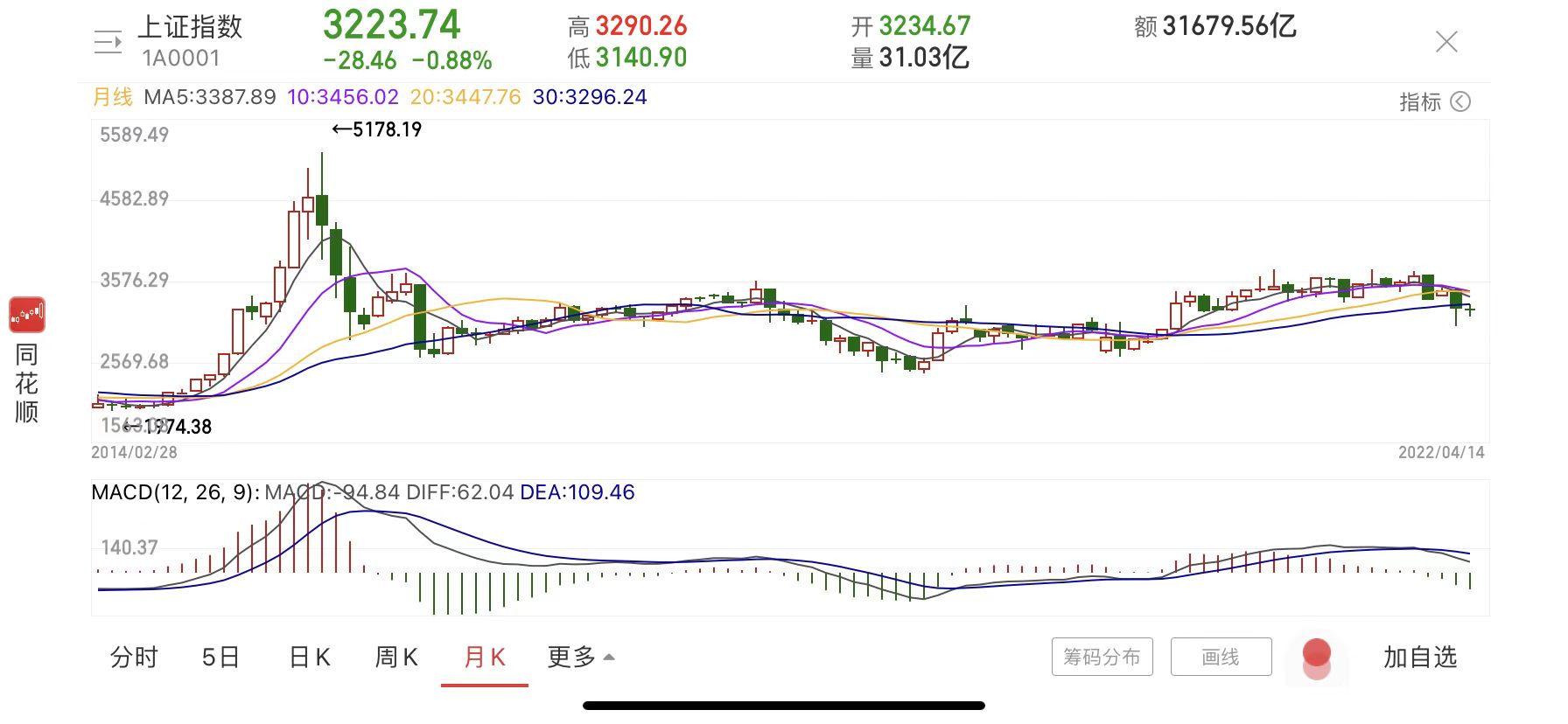Open the stock switch list icon
Image resolution: width=1568 pixels, height=724 pixels.
pos(108,42)
